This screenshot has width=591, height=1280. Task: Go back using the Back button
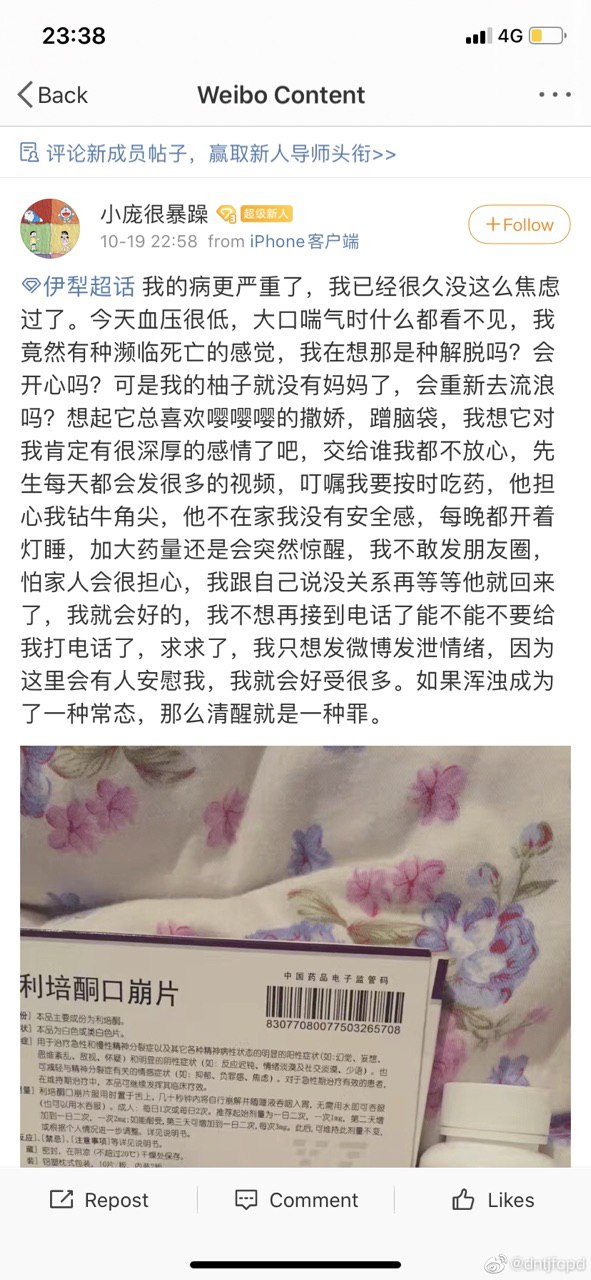pyautogui.click(x=52, y=95)
